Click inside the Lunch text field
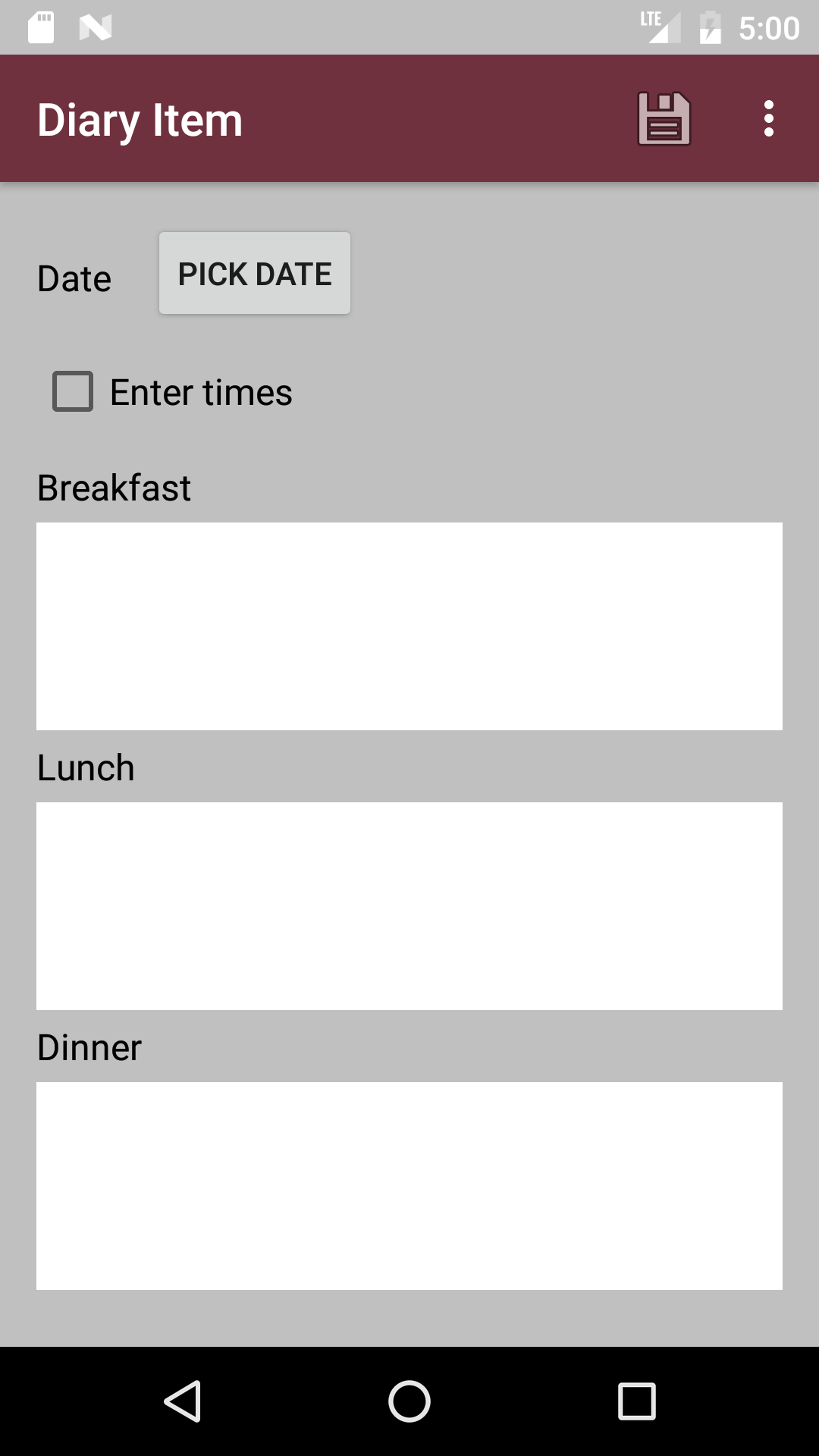 pos(409,905)
